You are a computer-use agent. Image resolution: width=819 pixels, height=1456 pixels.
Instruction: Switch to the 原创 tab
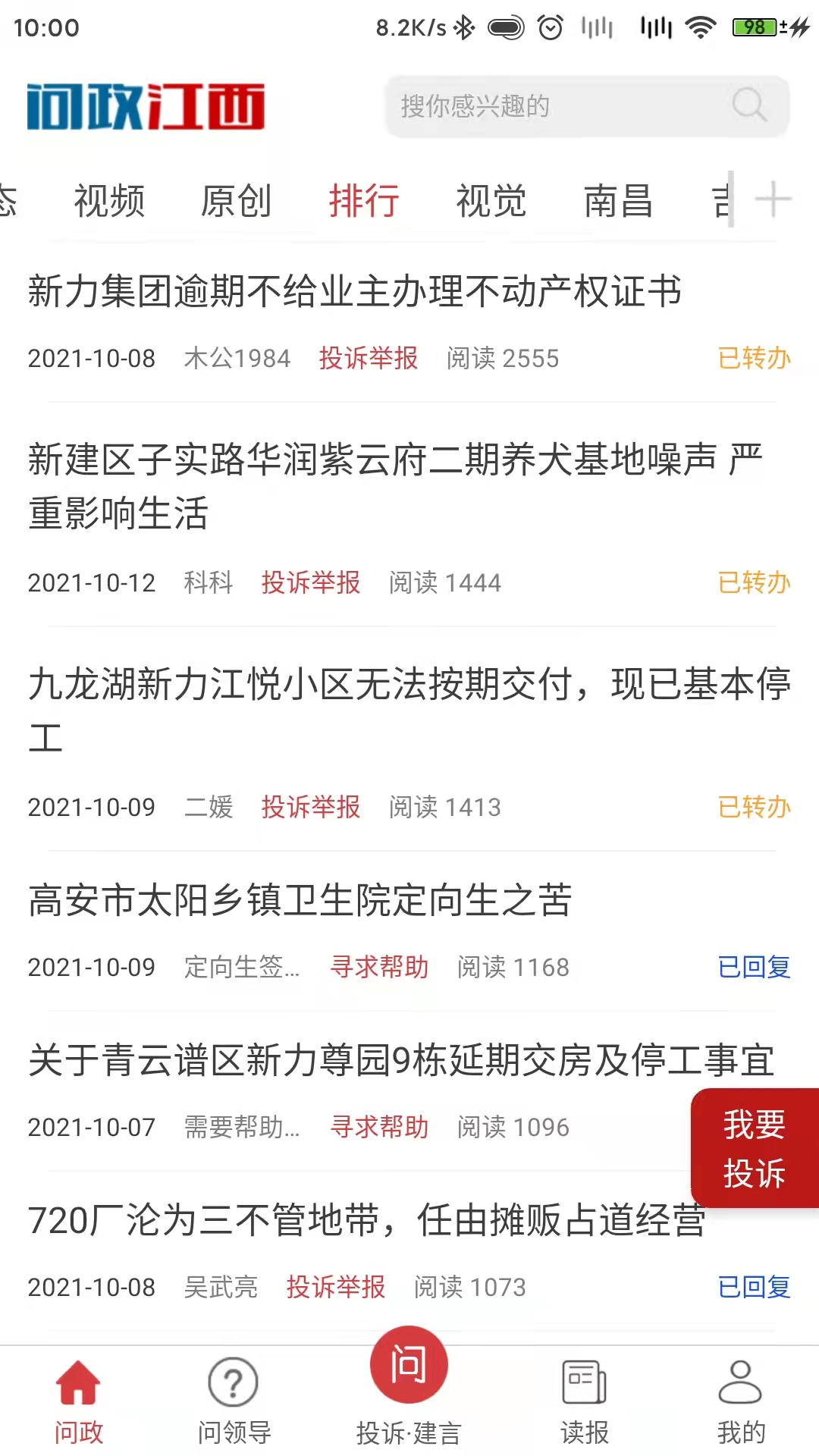236,201
